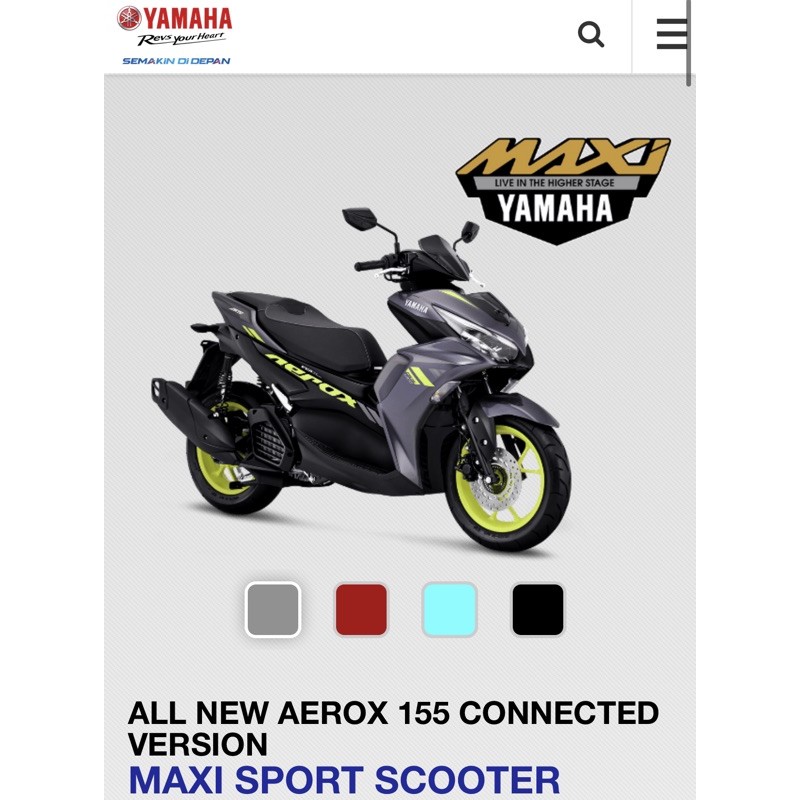Viewport: 800px width, 800px height.
Task: Choose the red color swatch
Action: click(361, 609)
